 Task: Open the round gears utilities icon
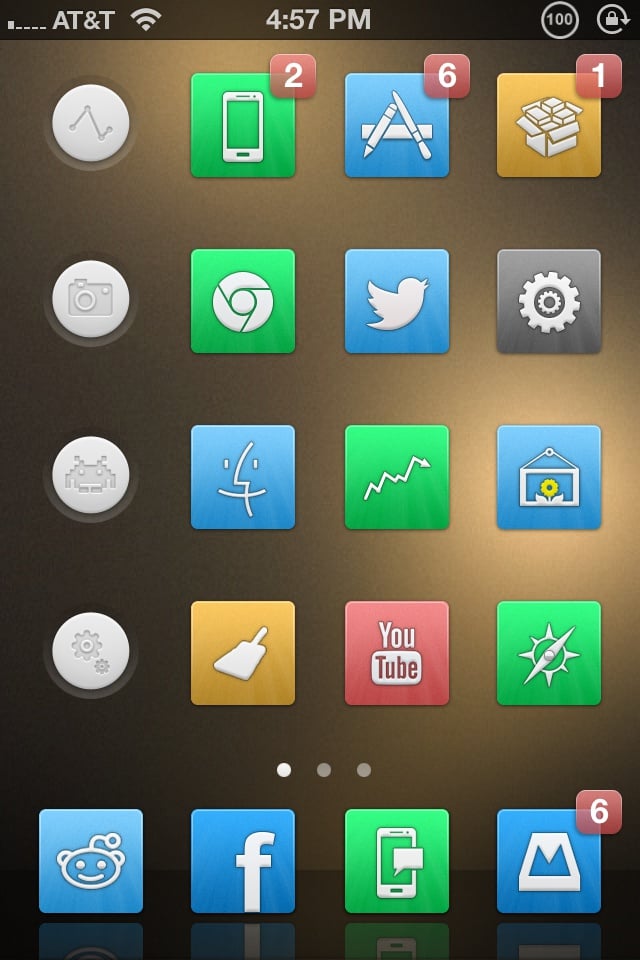[x=91, y=651]
